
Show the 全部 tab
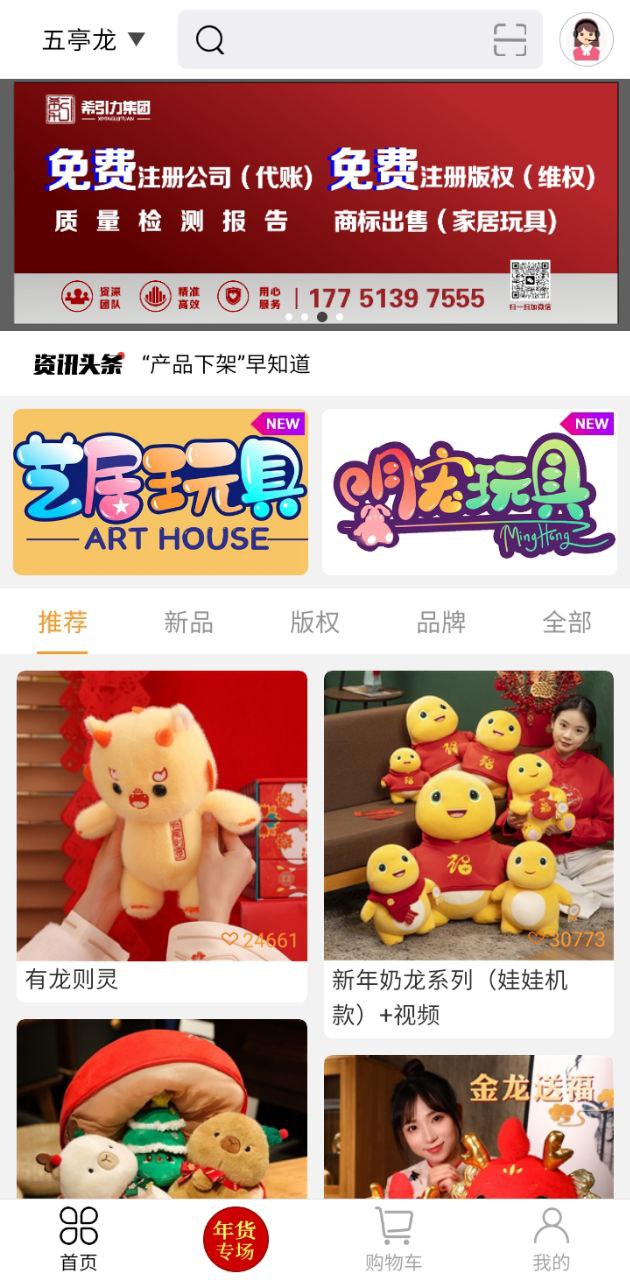pyautogui.click(x=567, y=622)
